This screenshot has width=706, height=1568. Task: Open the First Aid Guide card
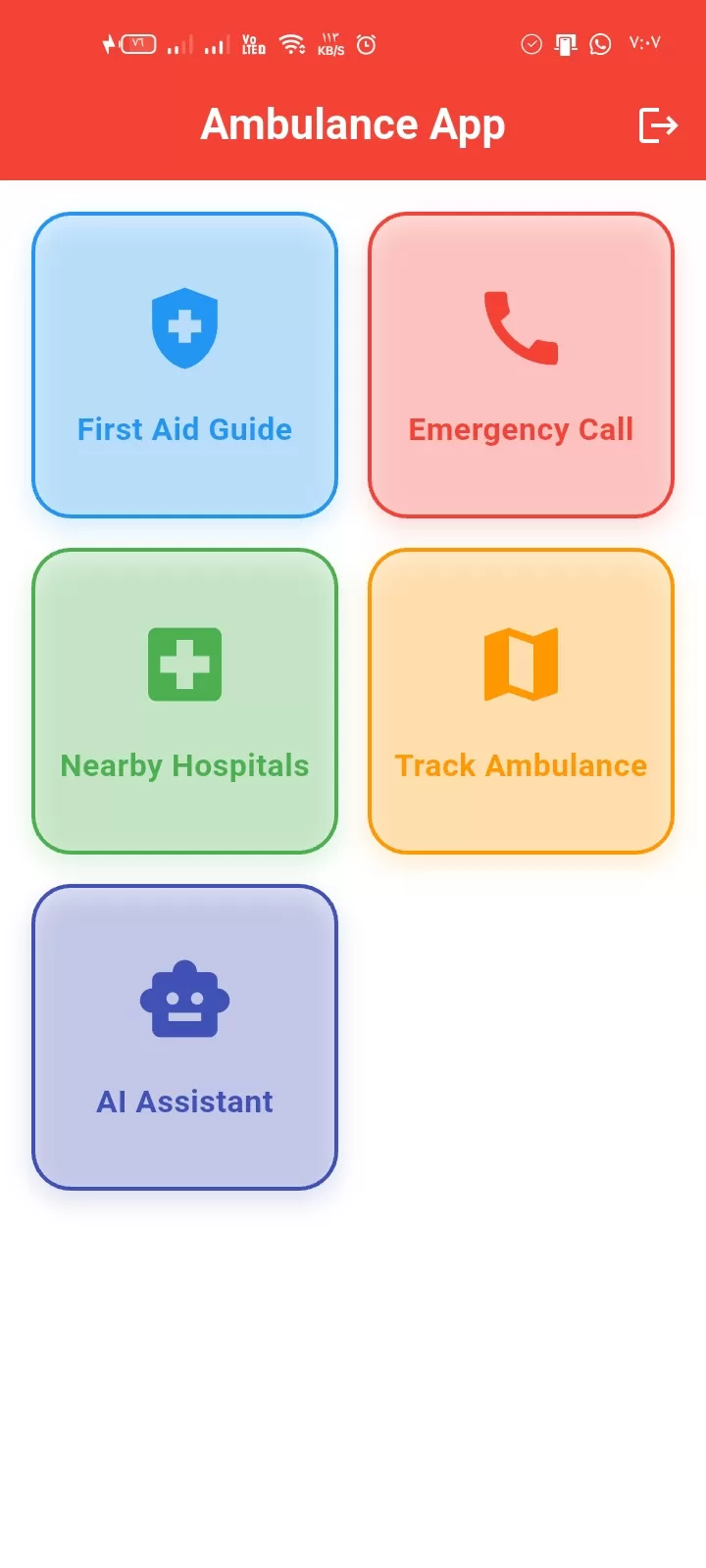coord(184,365)
